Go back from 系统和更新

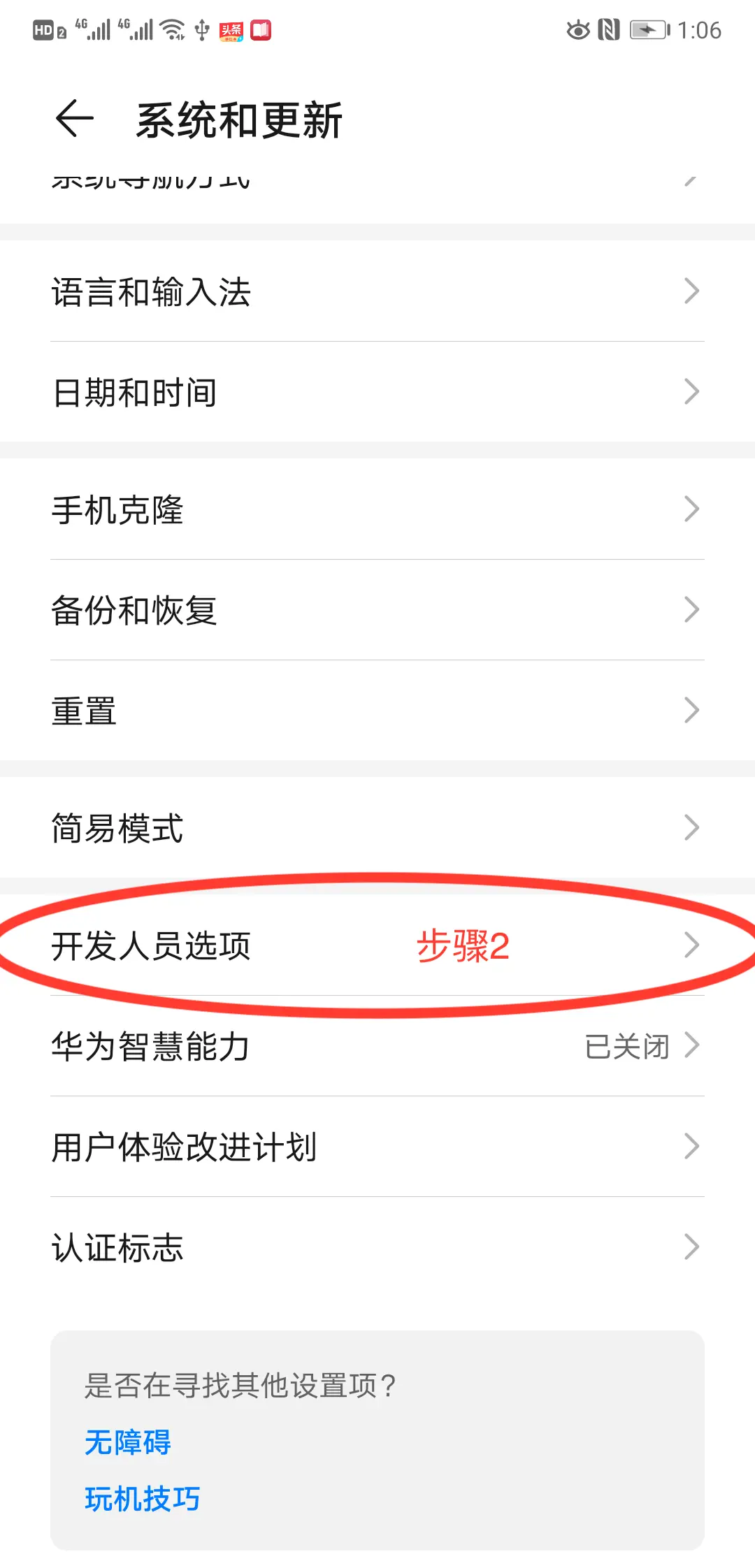pos(74,119)
